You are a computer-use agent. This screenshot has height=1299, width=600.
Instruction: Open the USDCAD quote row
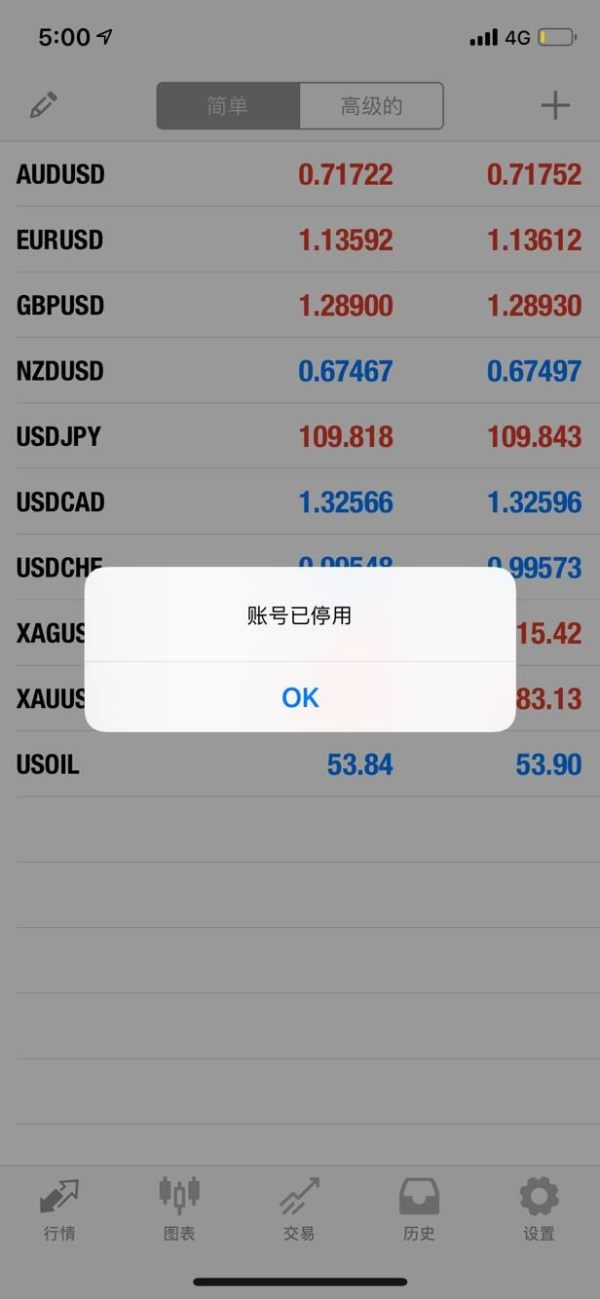pos(300,502)
